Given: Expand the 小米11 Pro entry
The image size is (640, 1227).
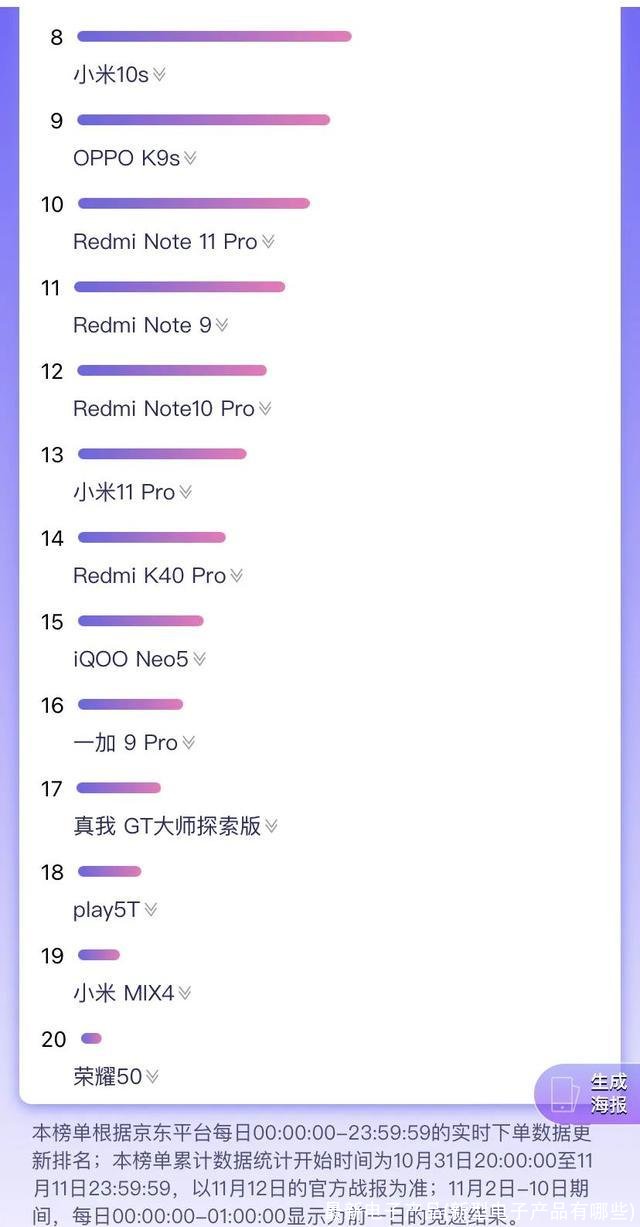Looking at the screenshot, I should tap(185, 492).
